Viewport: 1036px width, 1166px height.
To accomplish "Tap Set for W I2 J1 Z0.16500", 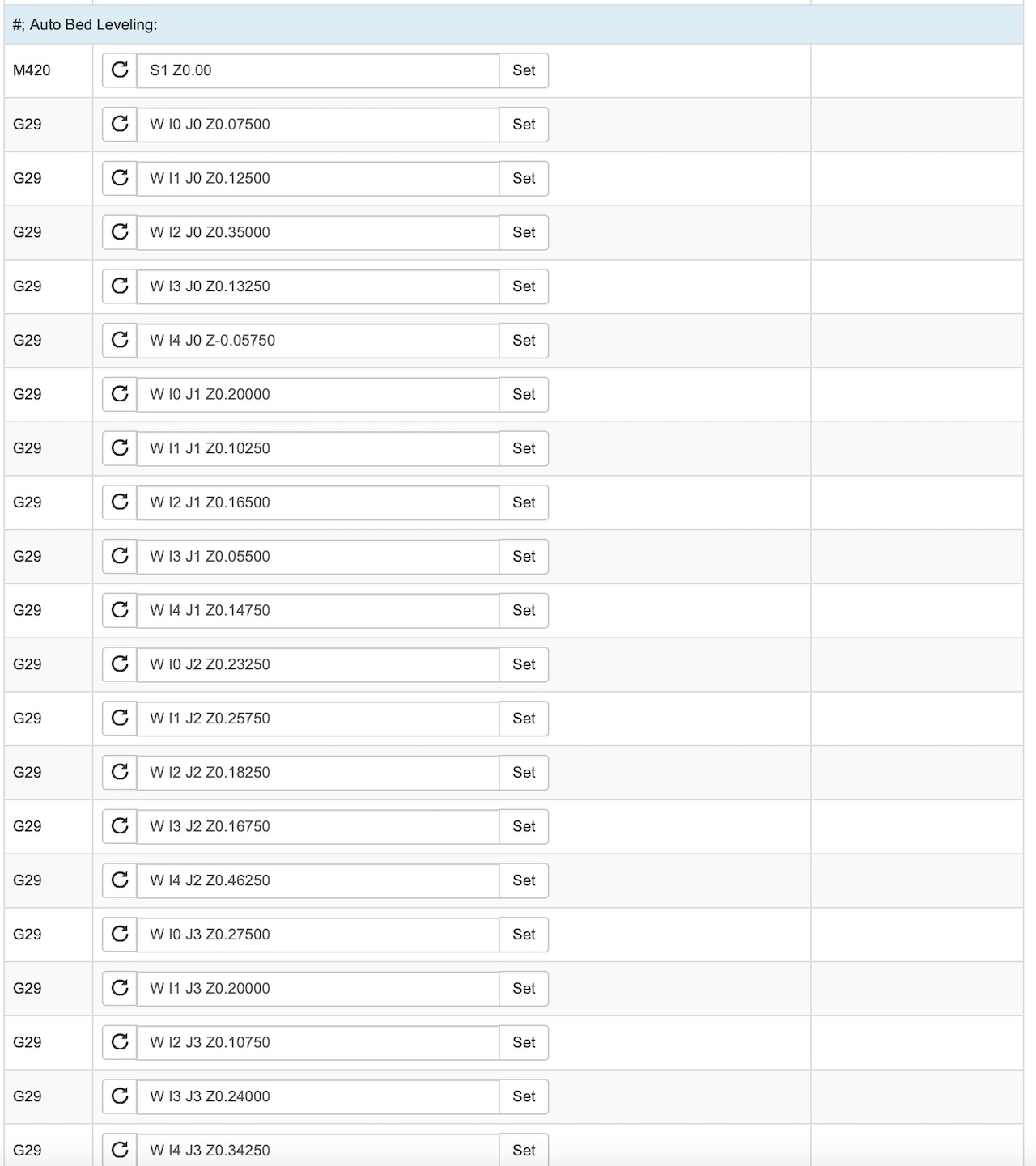I will [524, 502].
